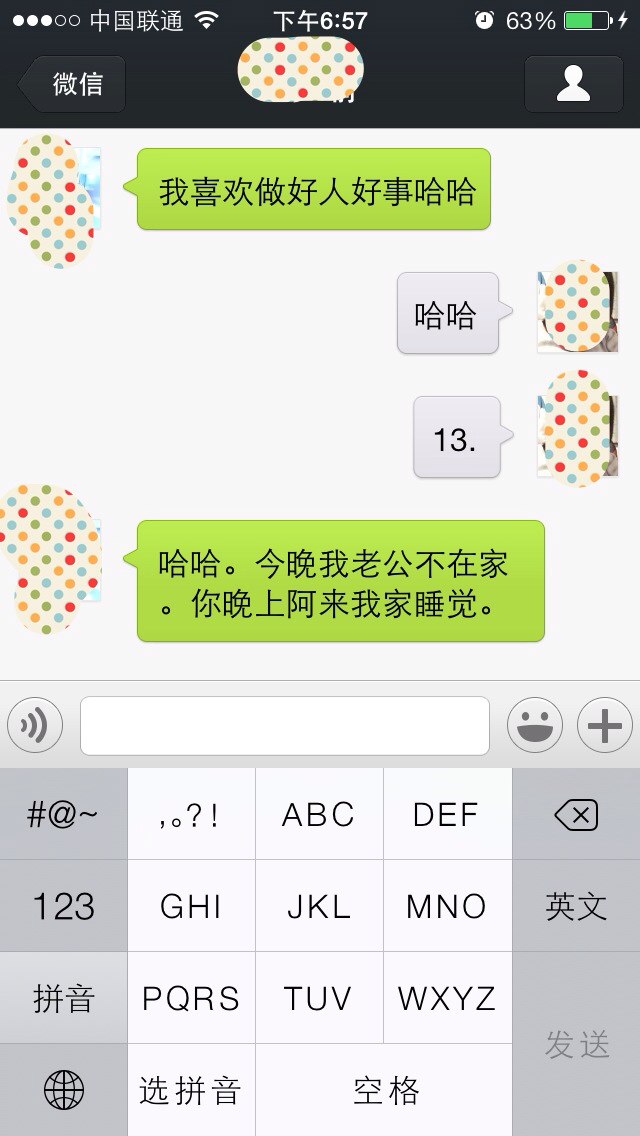The width and height of the screenshot is (640, 1136).
Task: Tap the 123 number key
Action: point(64,906)
